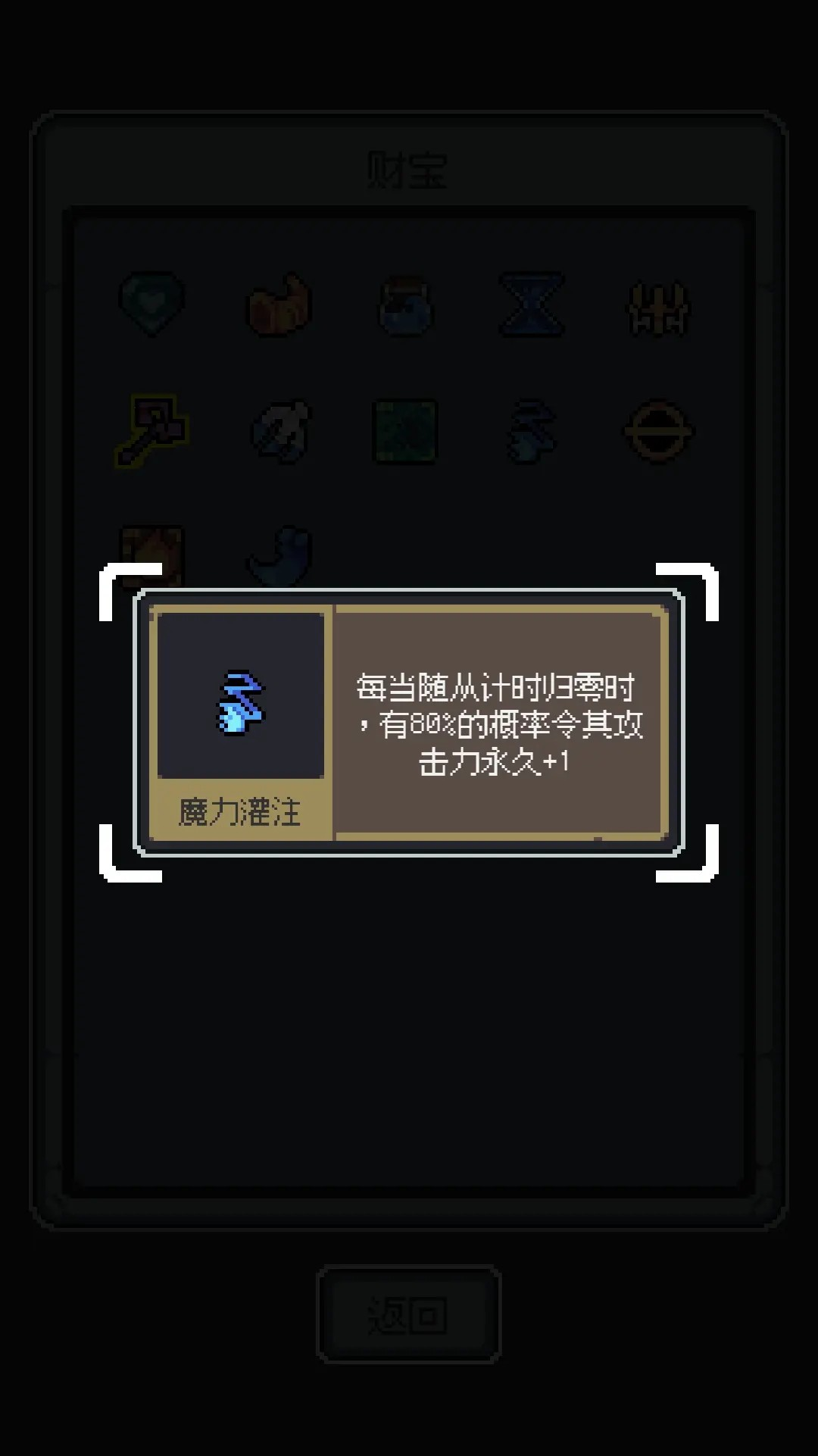This screenshot has height=1456, width=818.
Task: Select the blue crescent hook treasure
Action: [x=282, y=551]
